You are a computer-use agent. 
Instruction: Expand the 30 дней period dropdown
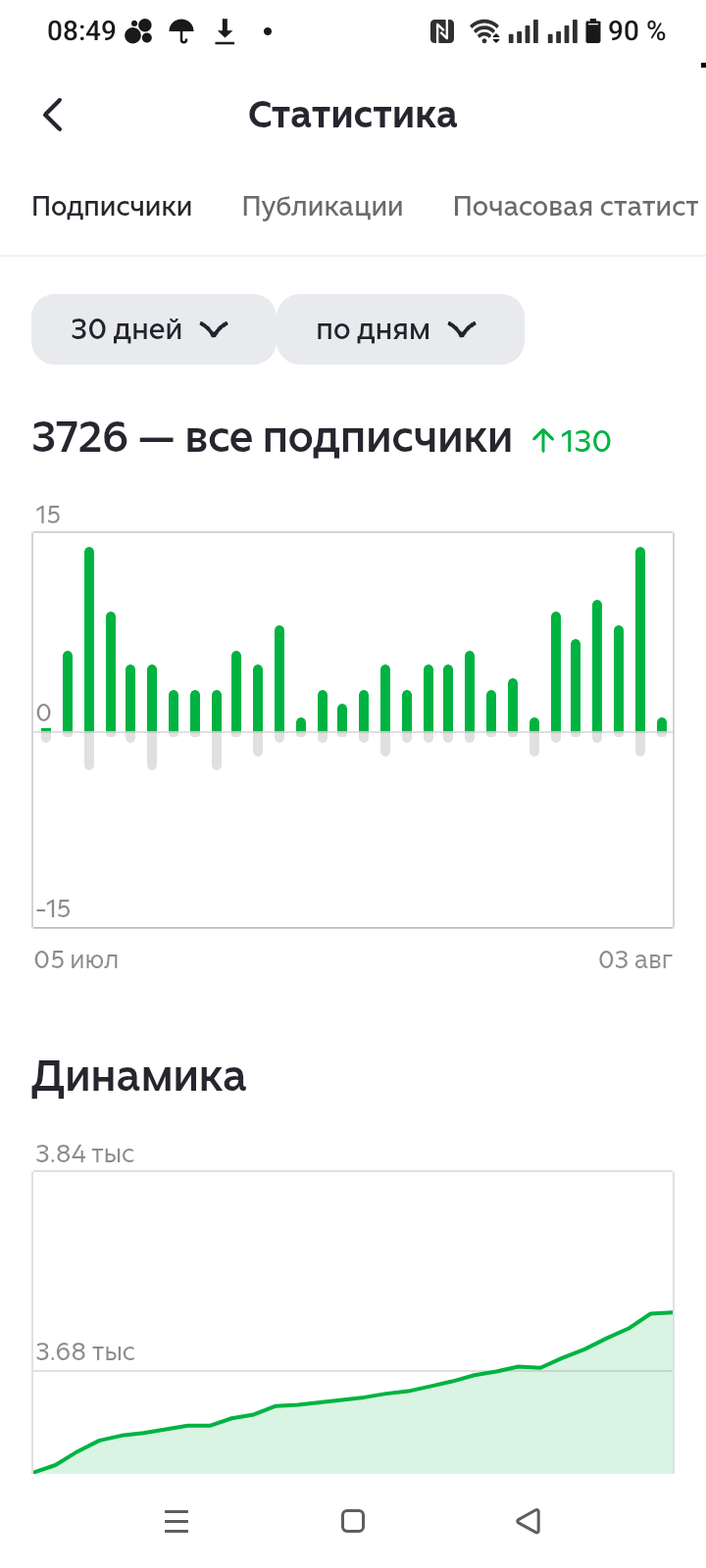pos(153,329)
